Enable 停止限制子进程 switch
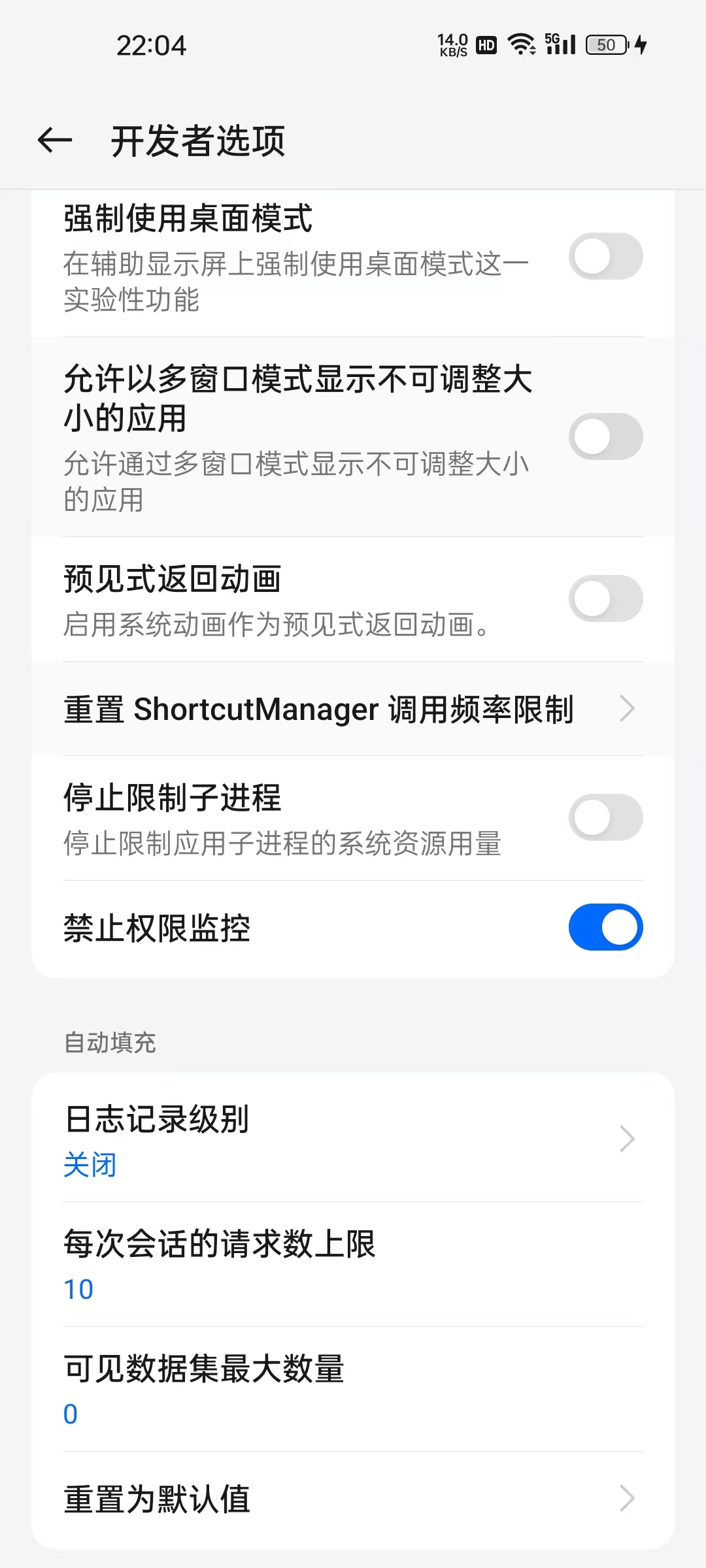706x1568 pixels. pyautogui.click(x=605, y=817)
